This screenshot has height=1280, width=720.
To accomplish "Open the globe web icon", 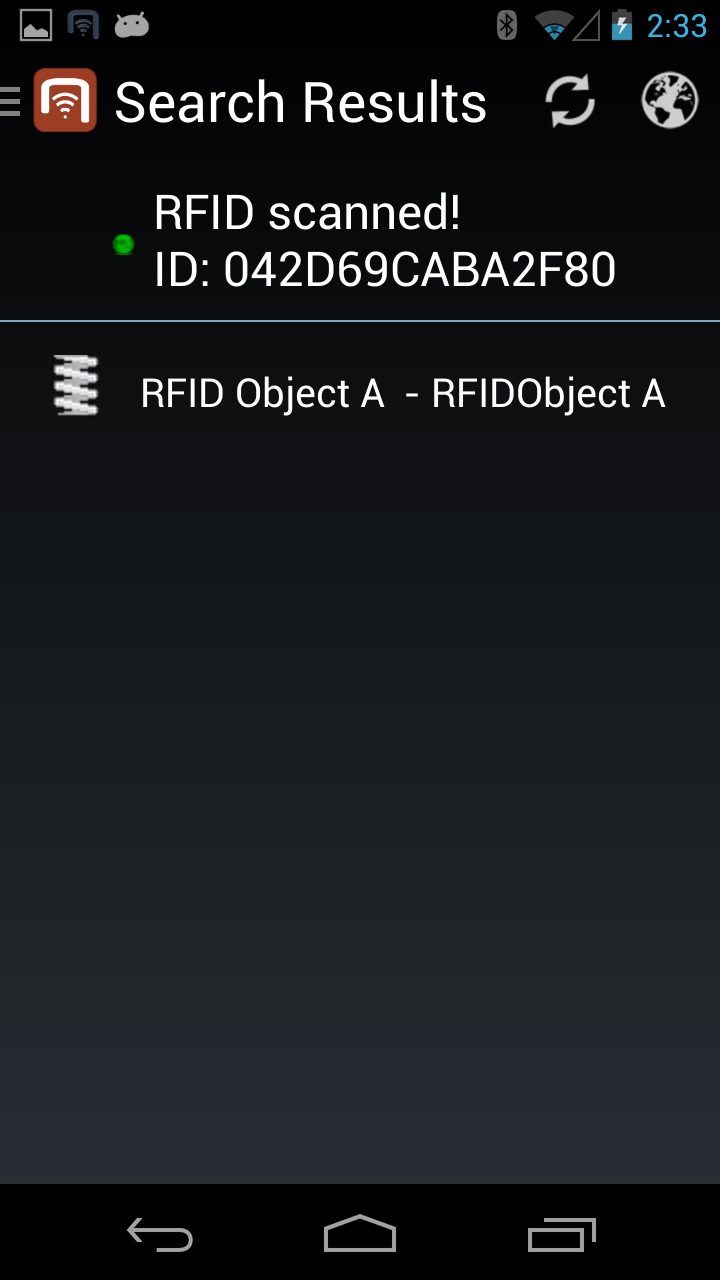I will pos(669,101).
